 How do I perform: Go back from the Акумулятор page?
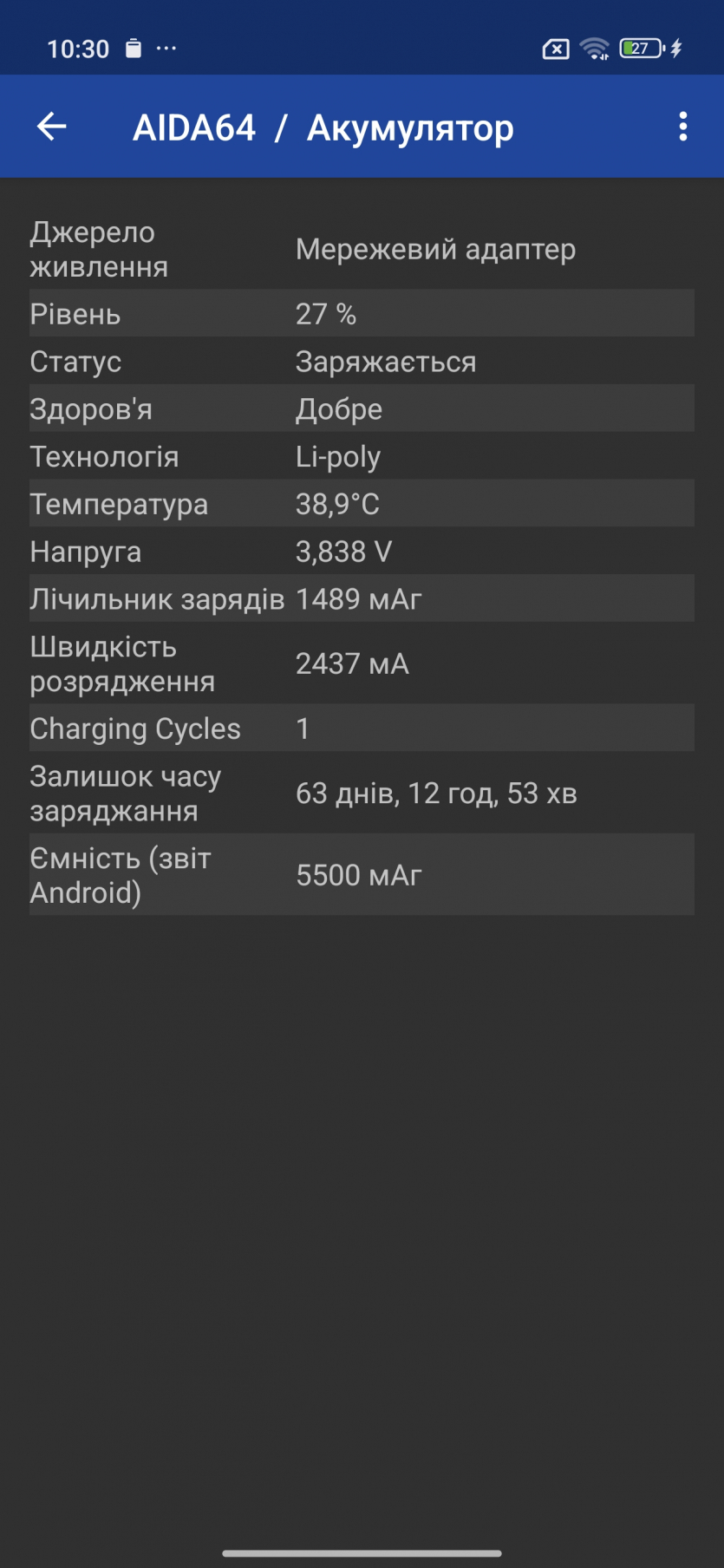coord(52,127)
